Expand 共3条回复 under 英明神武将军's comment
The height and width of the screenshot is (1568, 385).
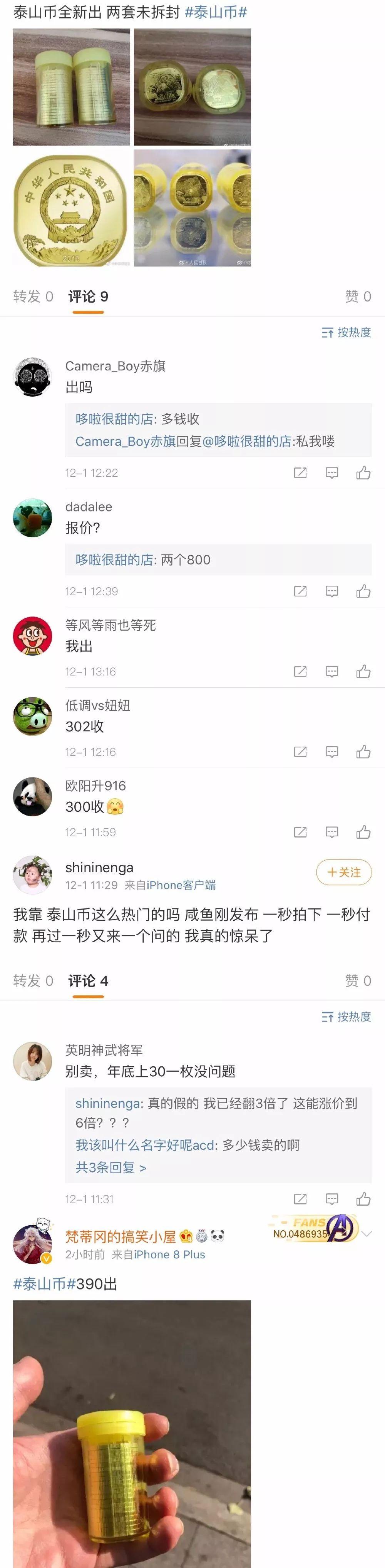[111, 1168]
